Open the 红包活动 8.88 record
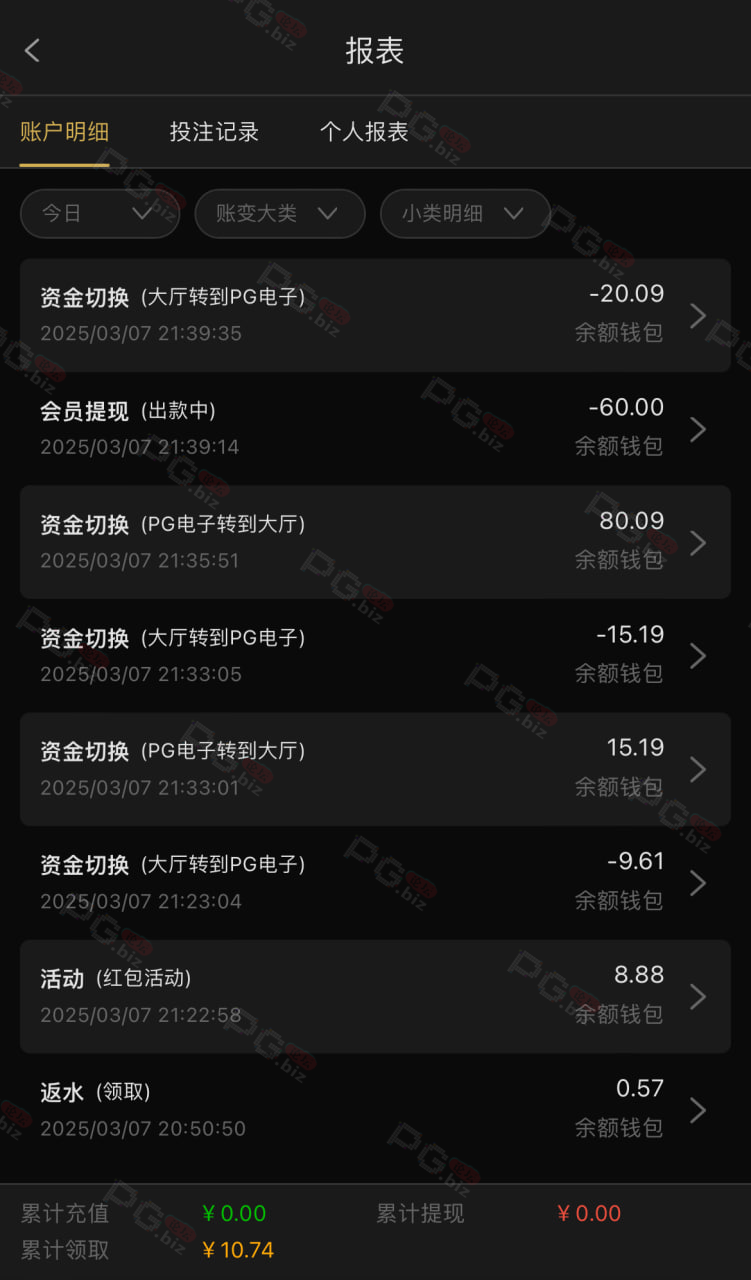The image size is (751, 1280). click(375, 996)
